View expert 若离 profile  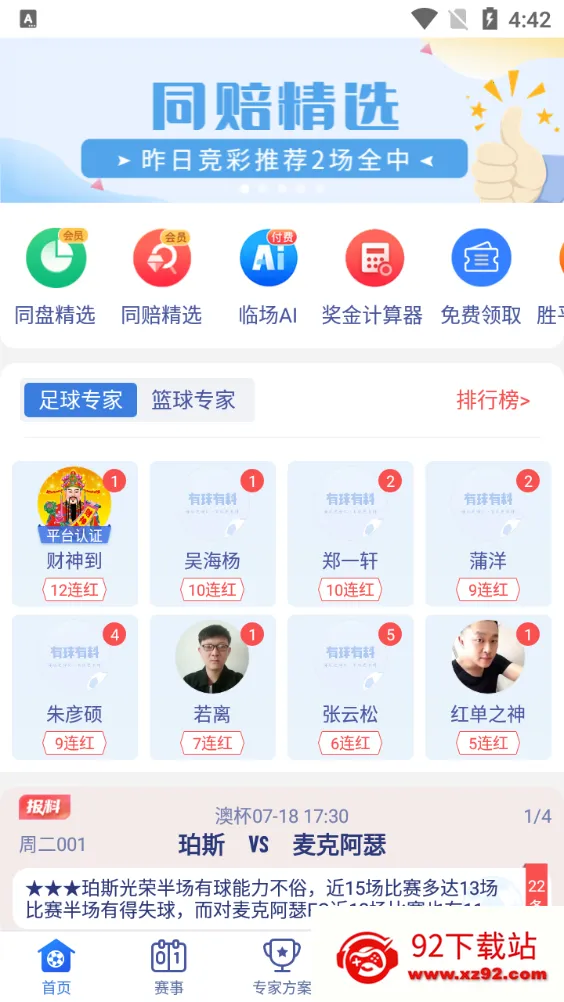tap(213, 687)
